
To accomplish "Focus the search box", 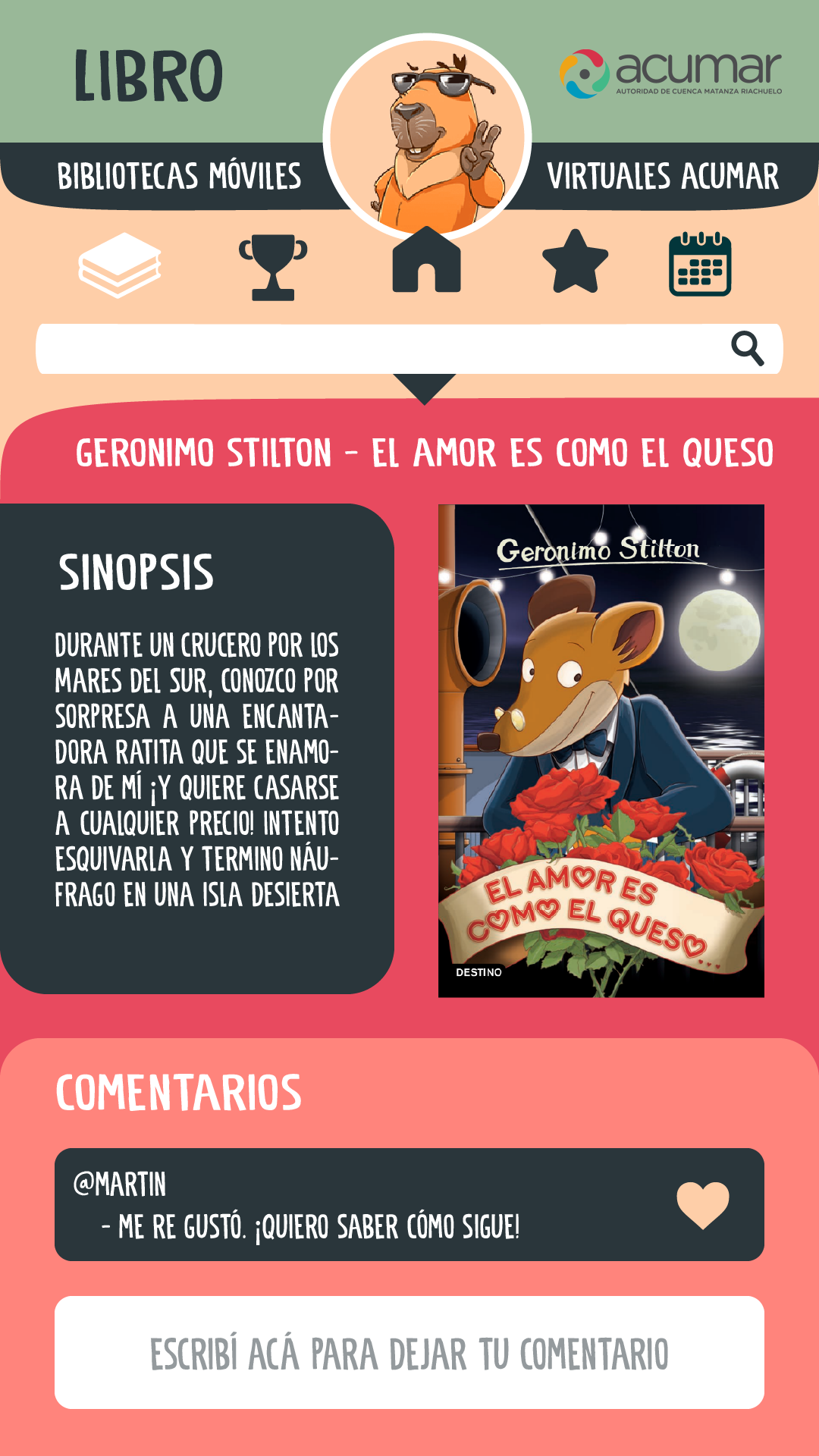I will [x=379, y=349].
